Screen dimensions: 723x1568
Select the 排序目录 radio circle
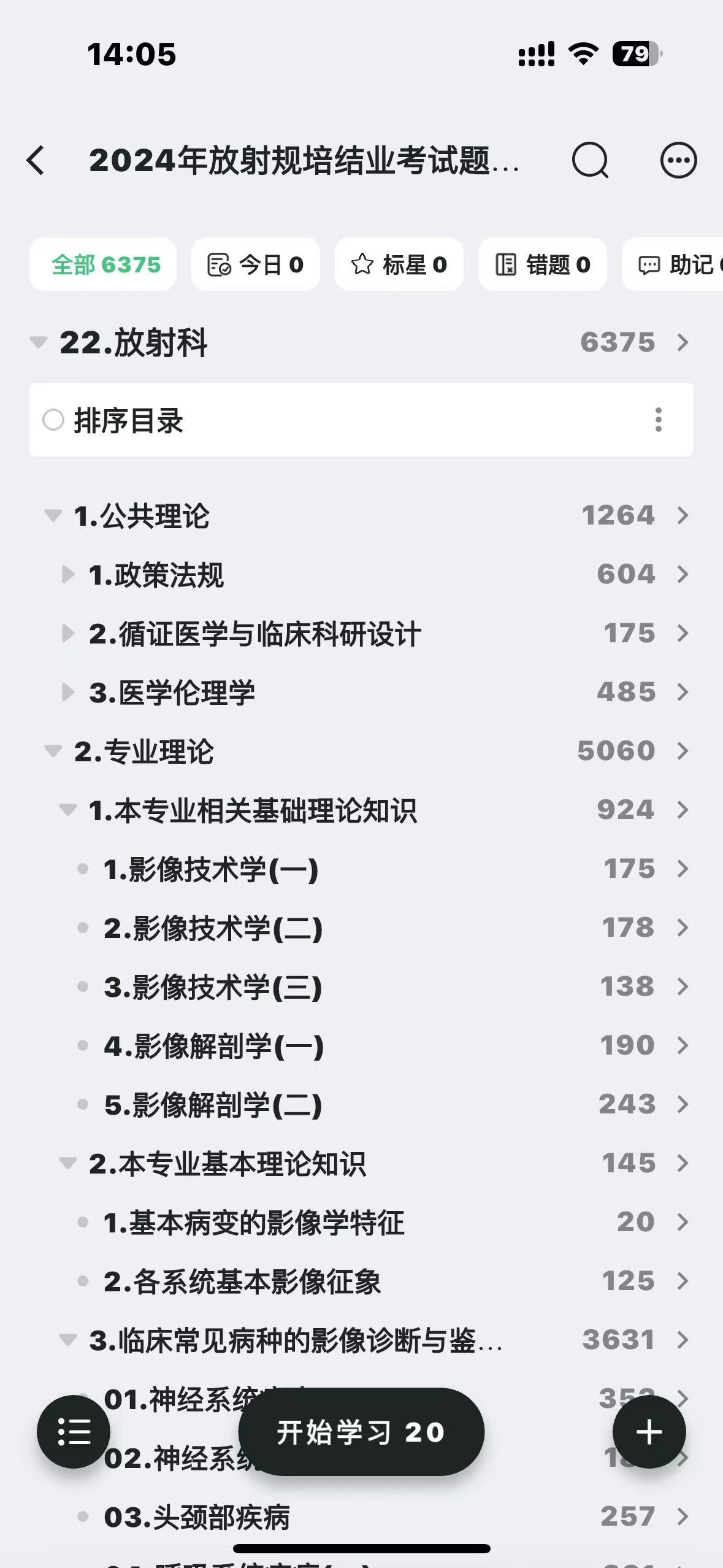tap(53, 420)
